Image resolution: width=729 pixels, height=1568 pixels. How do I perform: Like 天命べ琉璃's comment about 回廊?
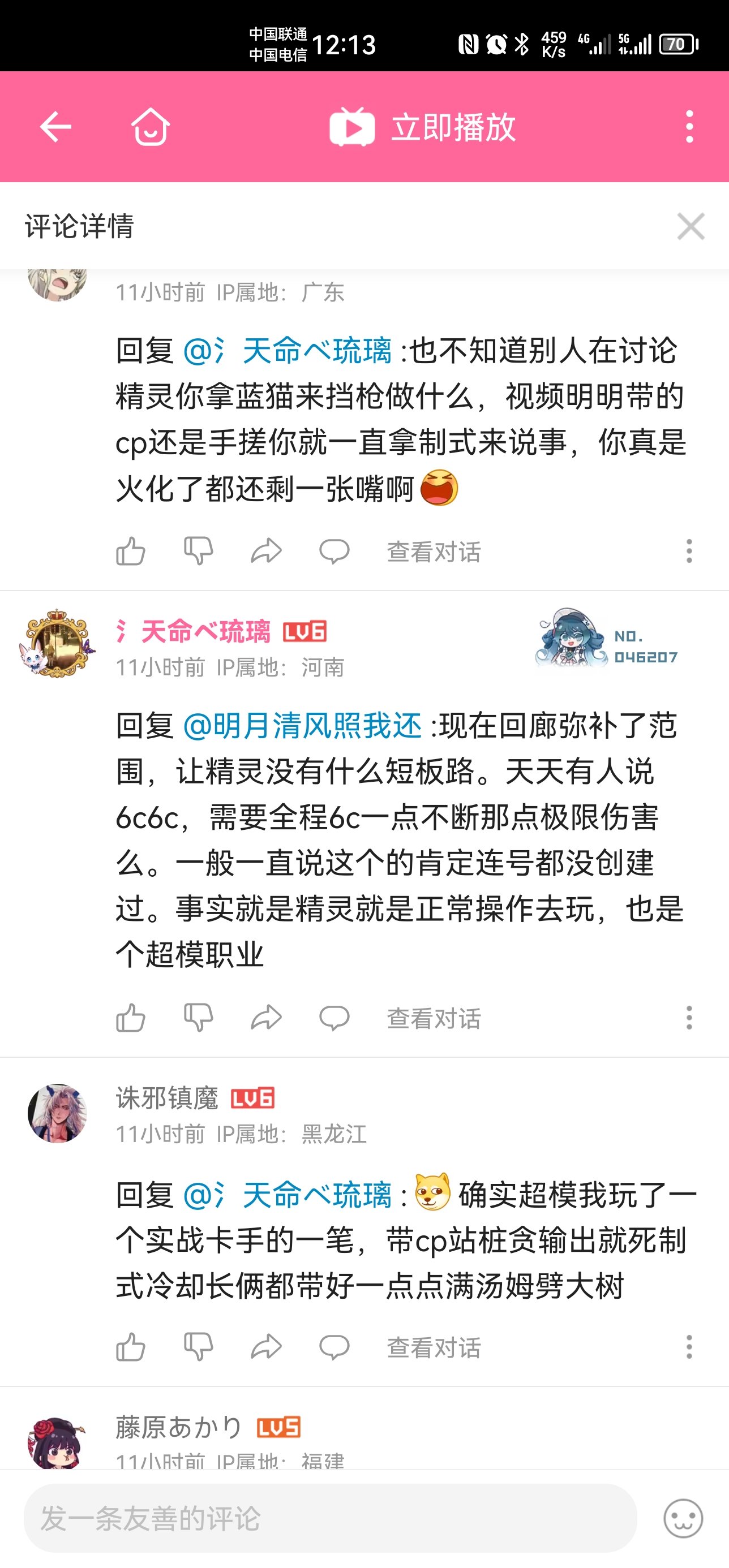pos(131,1018)
